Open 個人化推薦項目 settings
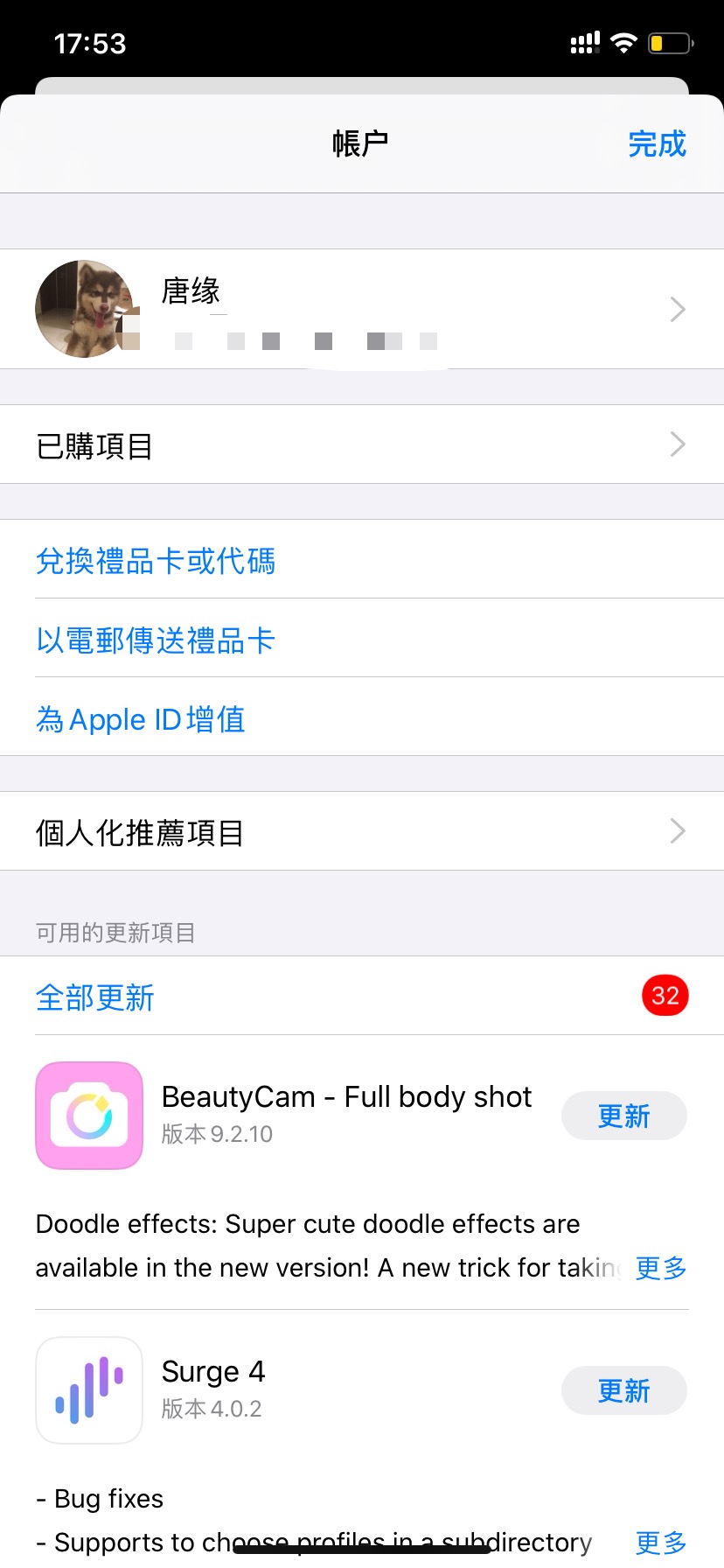The height and width of the screenshot is (1568, 724). click(x=361, y=831)
